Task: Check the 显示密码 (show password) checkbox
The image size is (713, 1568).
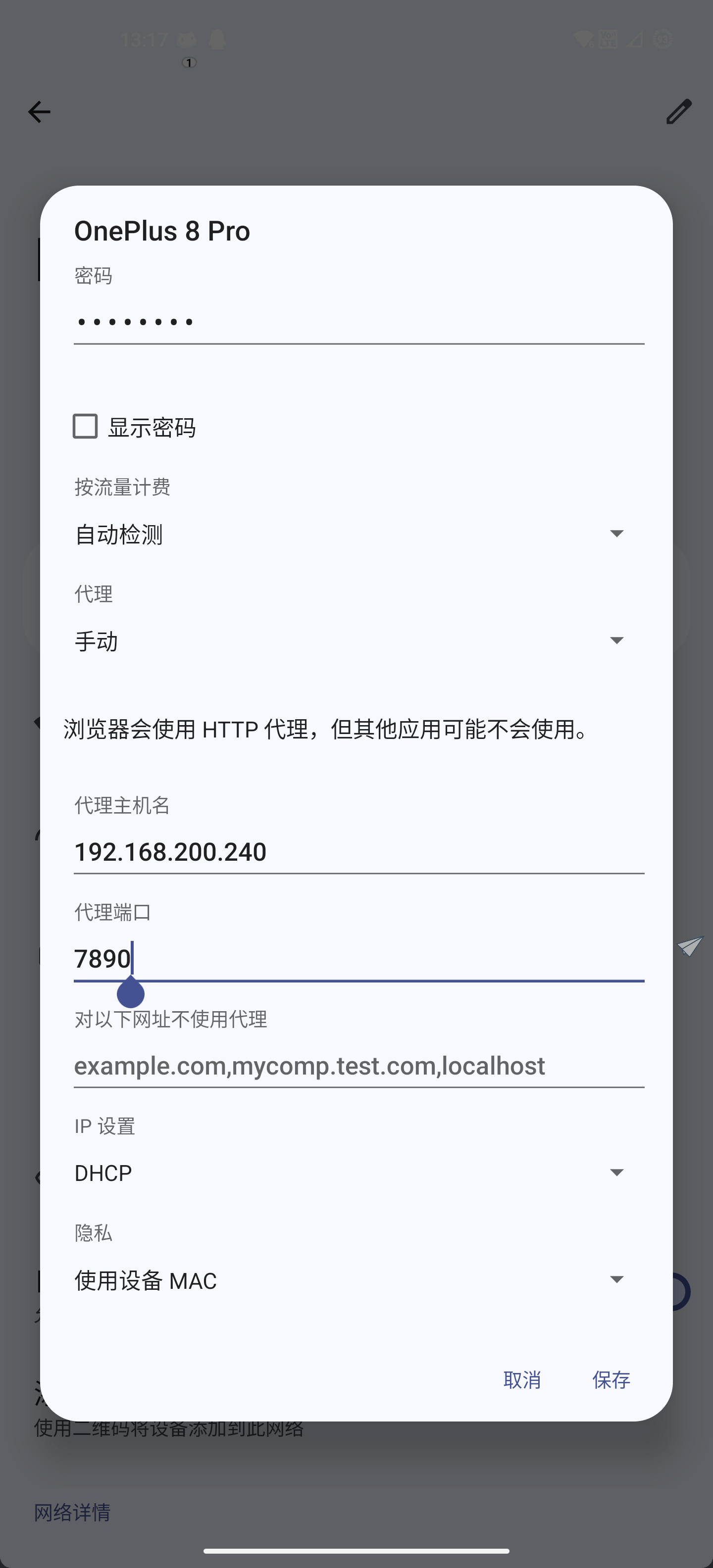Action: point(85,426)
